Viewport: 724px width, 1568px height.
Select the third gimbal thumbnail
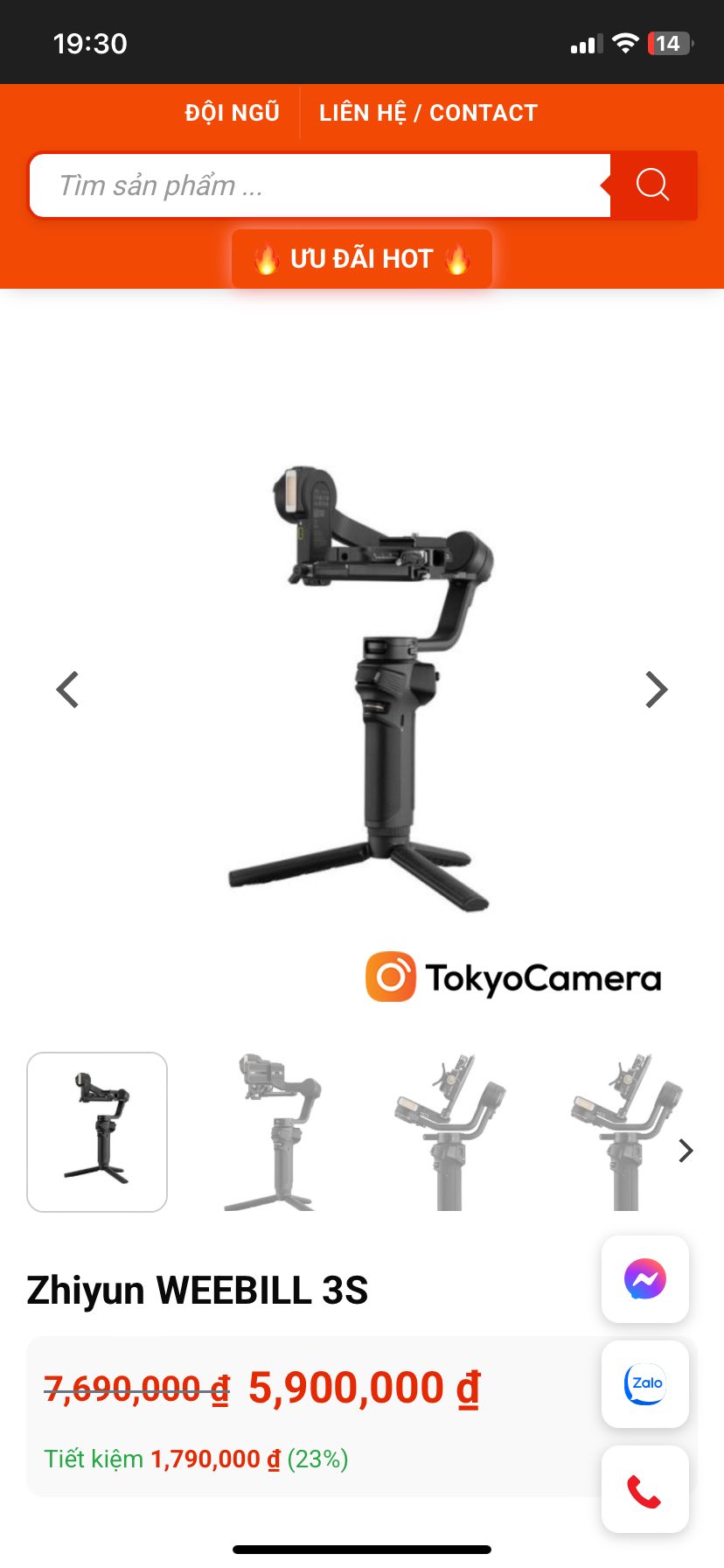tap(449, 1131)
